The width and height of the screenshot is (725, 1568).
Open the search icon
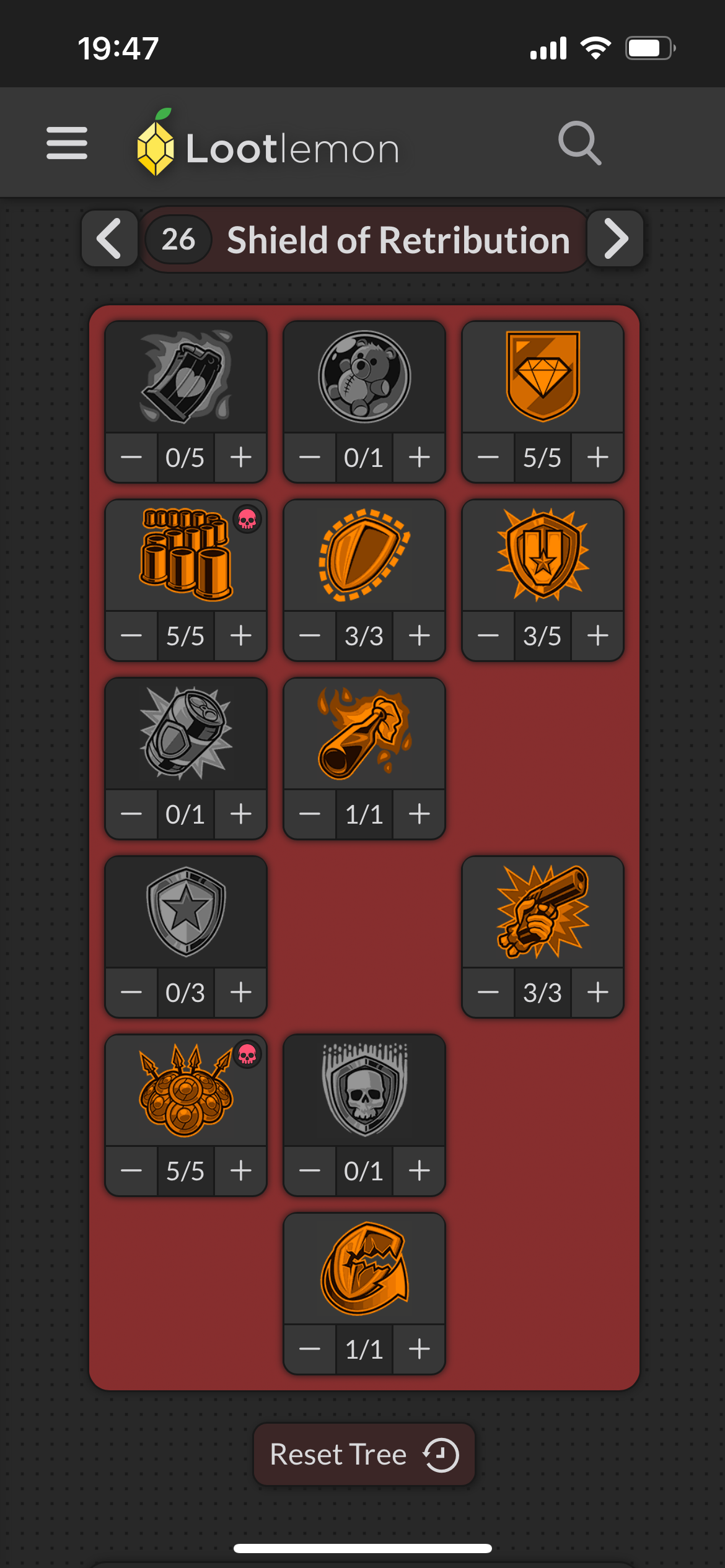point(579,144)
